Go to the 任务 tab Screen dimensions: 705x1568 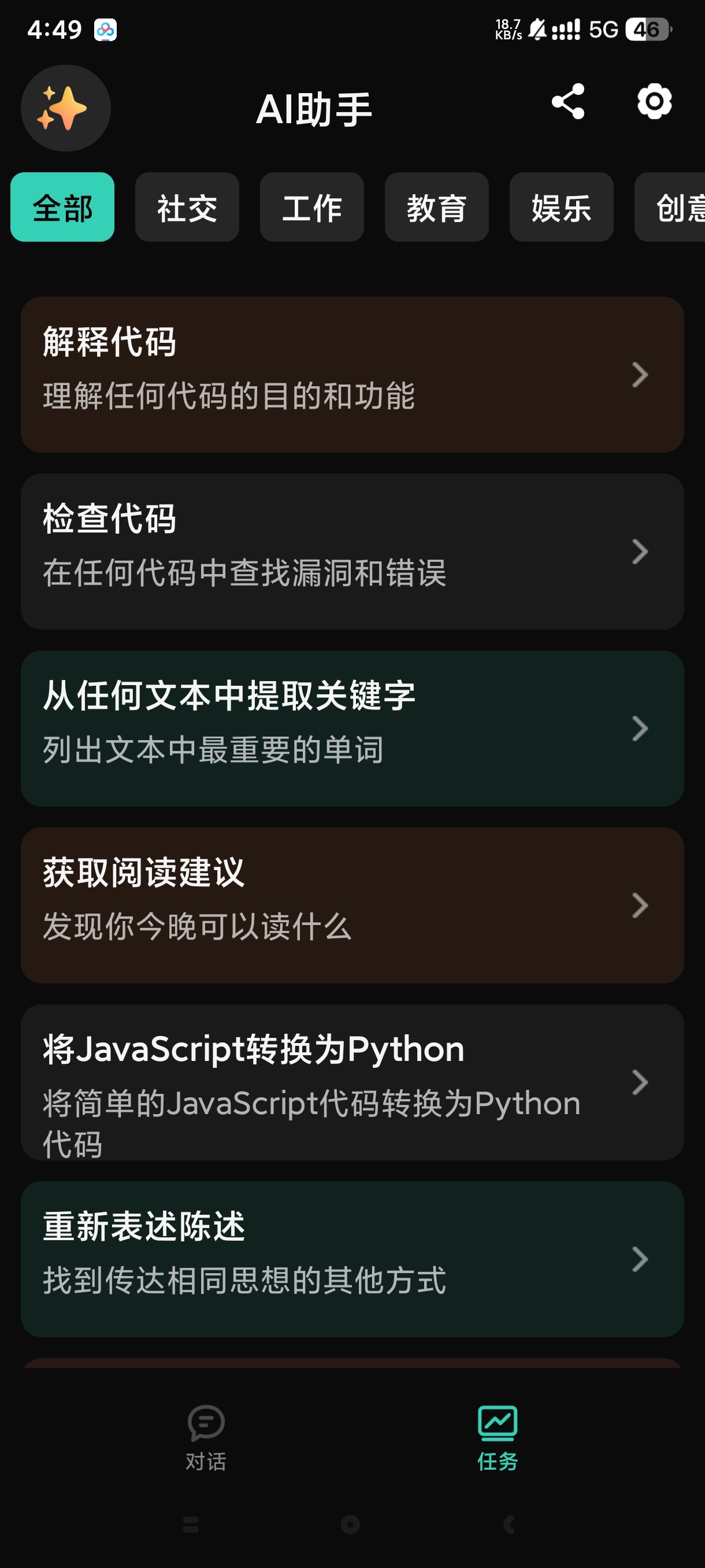pyautogui.click(x=497, y=1437)
